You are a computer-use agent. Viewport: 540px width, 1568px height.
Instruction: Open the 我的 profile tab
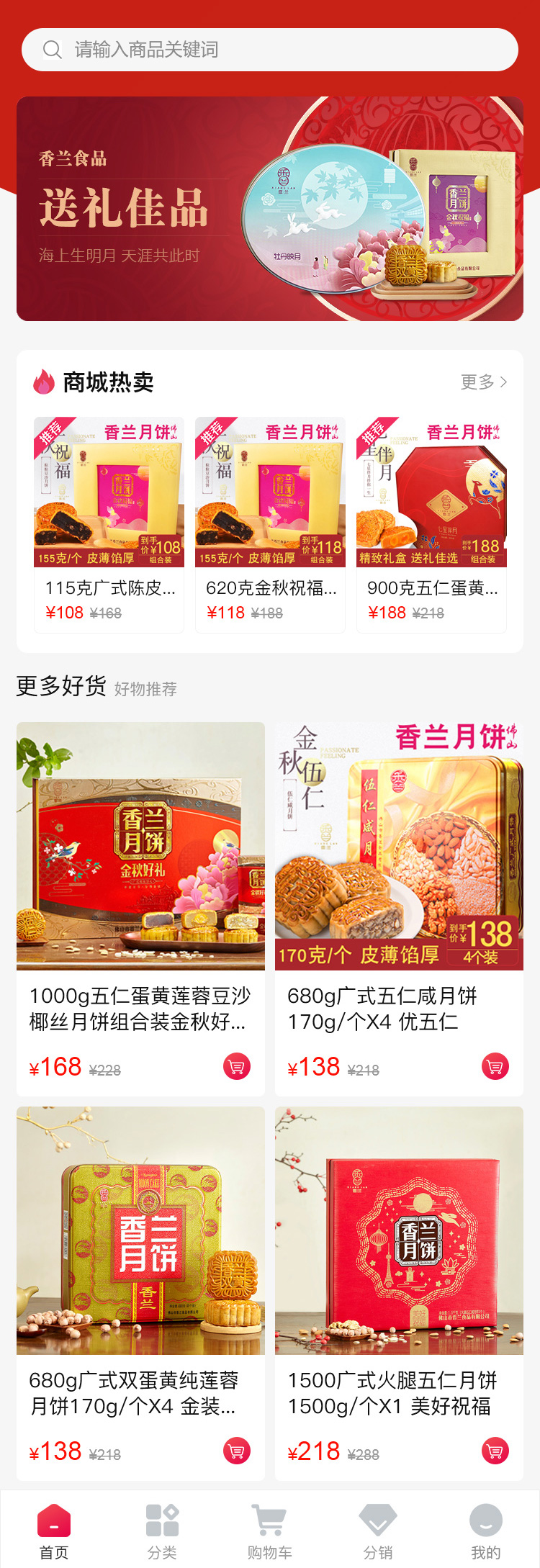pyautogui.click(x=486, y=1531)
